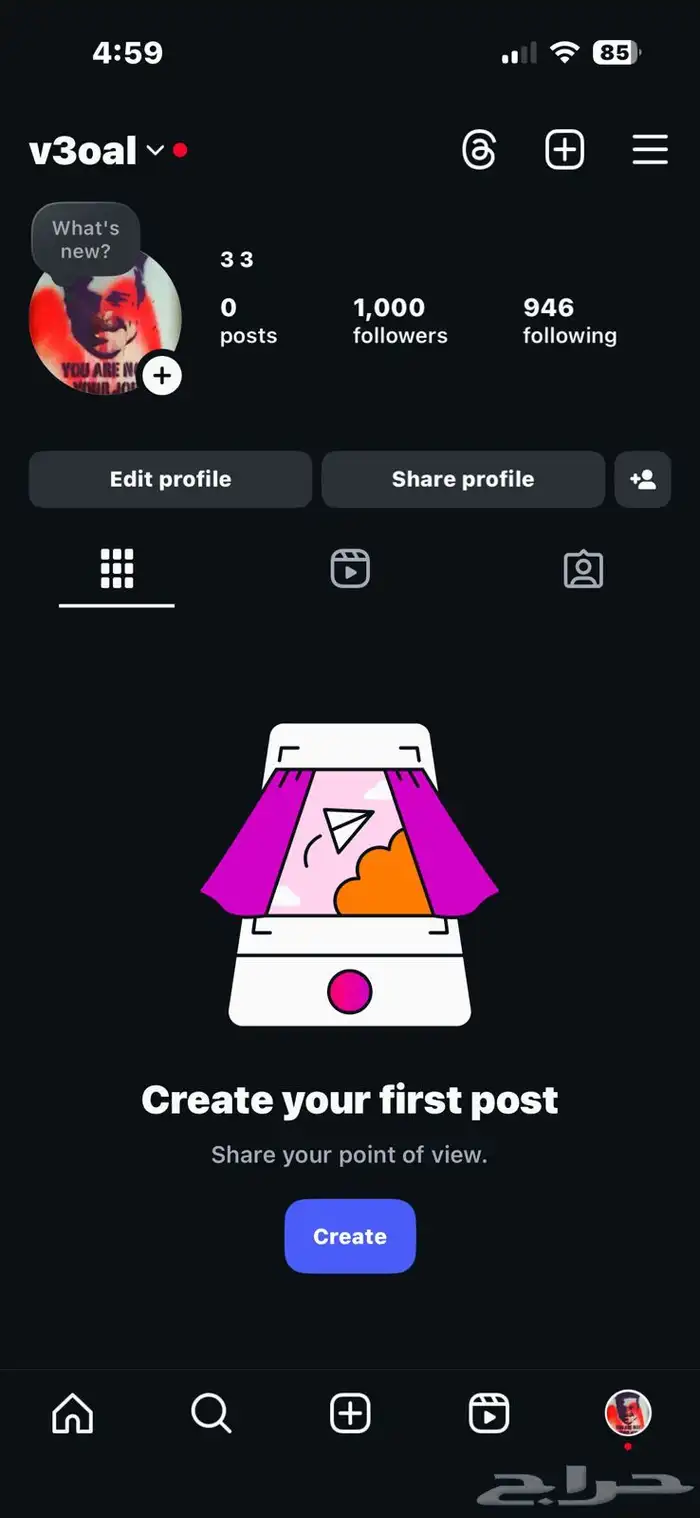Image resolution: width=700 pixels, height=1518 pixels.
Task: Open the hamburger menu
Action: point(650,151)
